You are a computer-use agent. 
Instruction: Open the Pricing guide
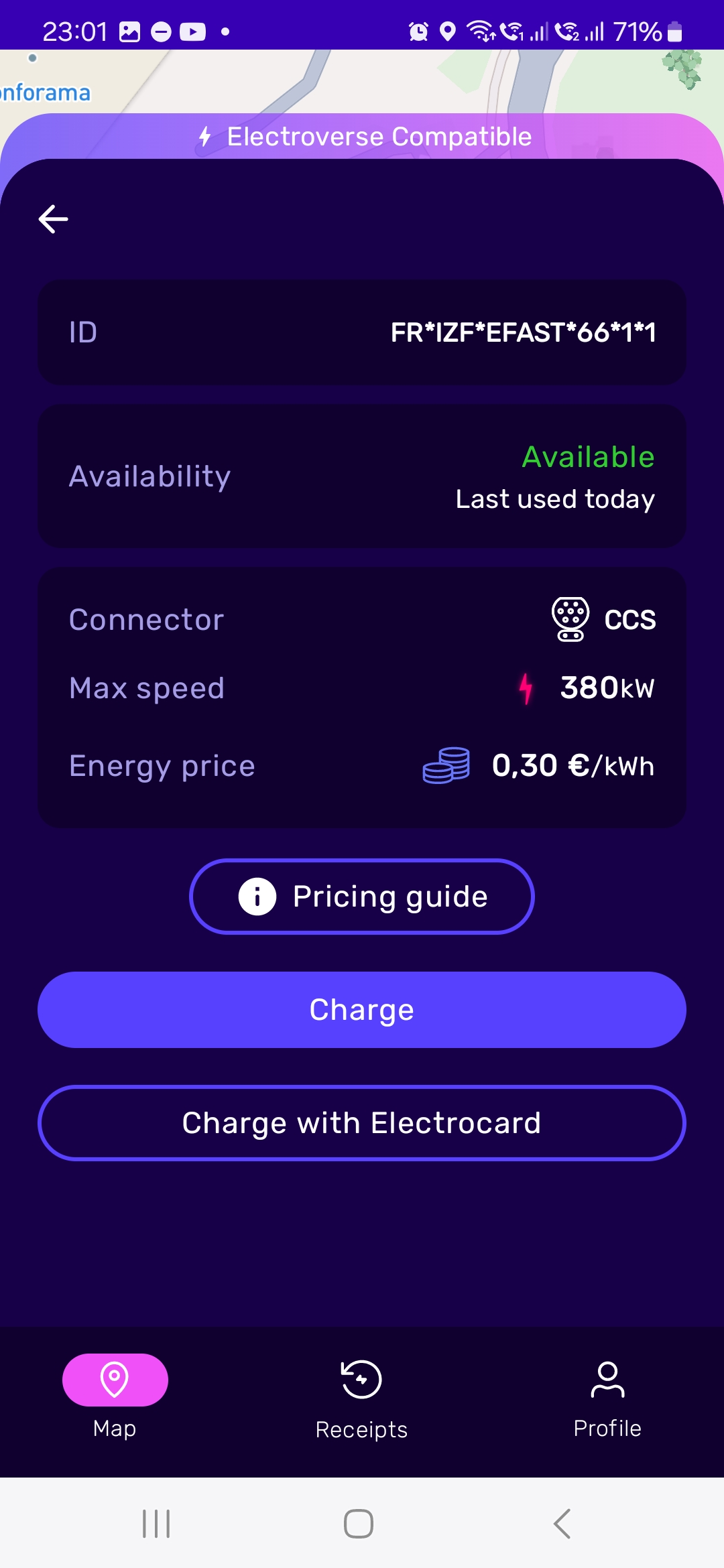click(x=362, y=897)
